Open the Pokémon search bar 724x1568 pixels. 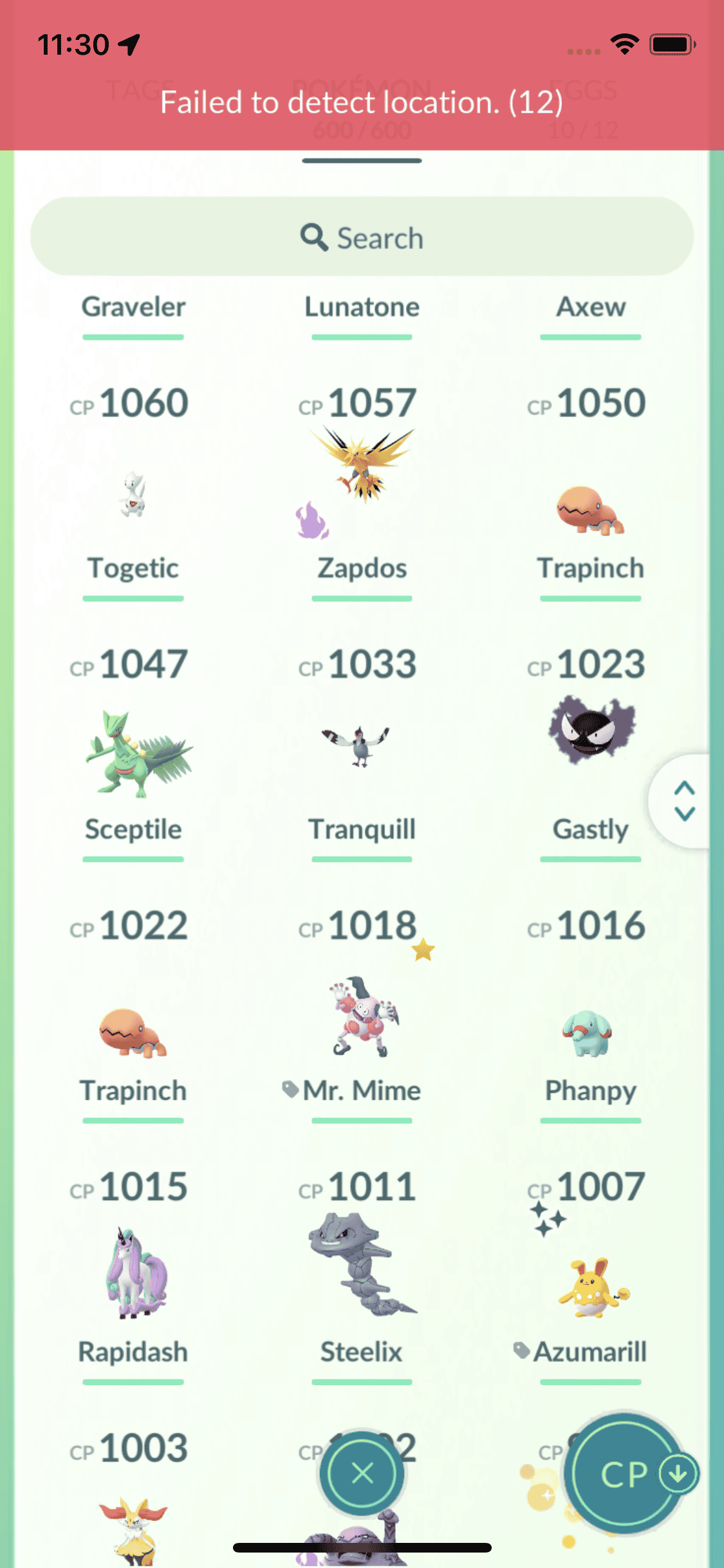coord(362,237)
